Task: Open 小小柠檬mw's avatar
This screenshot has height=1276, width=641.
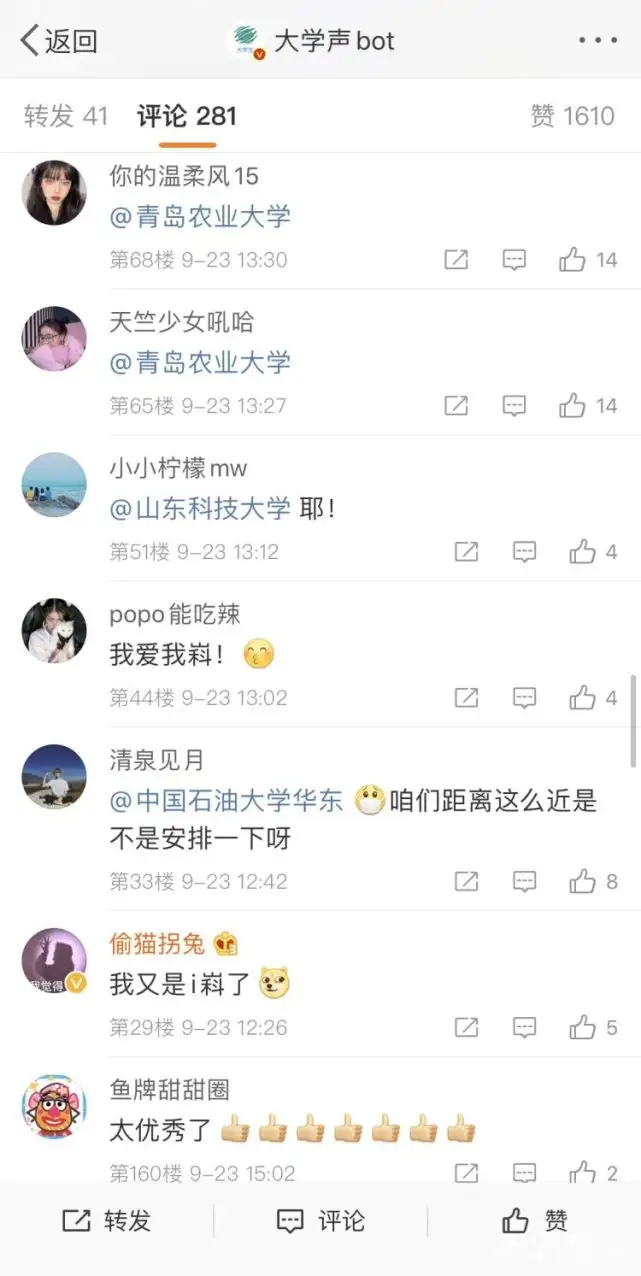Action: click(54, 485)
